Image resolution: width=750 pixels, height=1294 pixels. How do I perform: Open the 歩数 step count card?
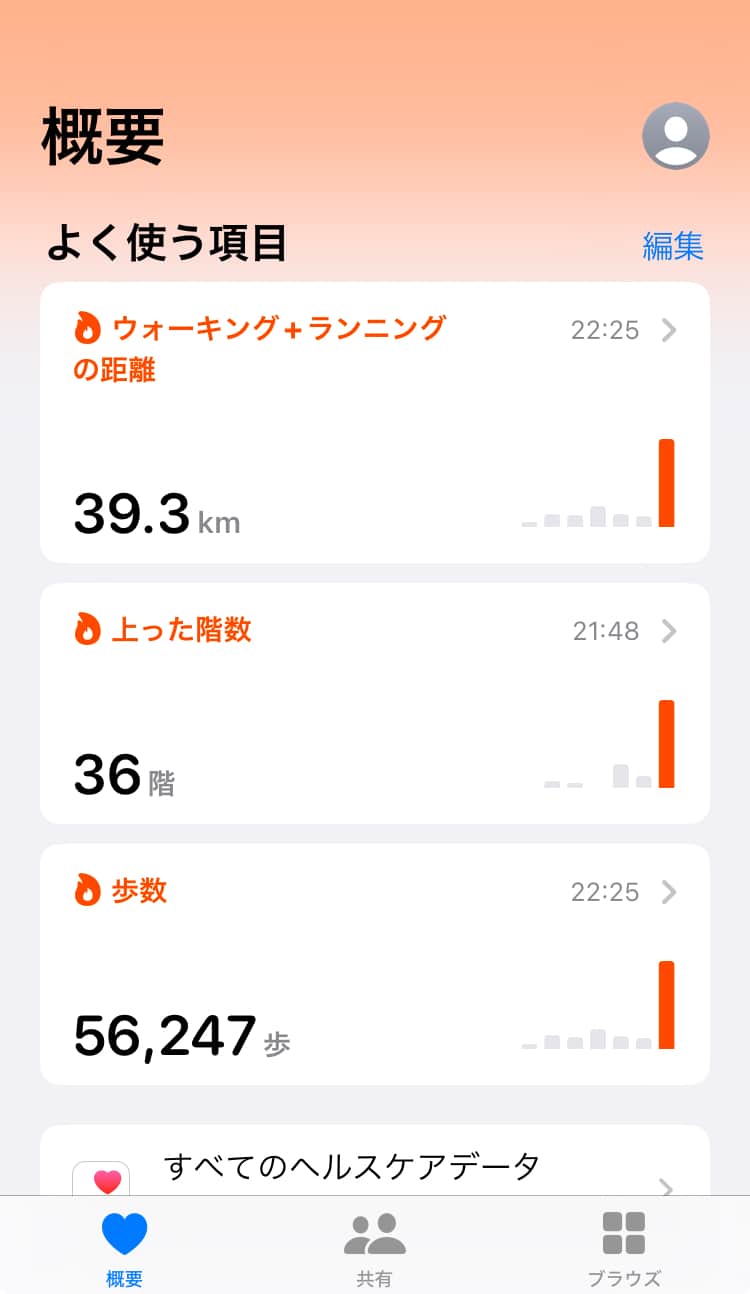tap(375, 964)
